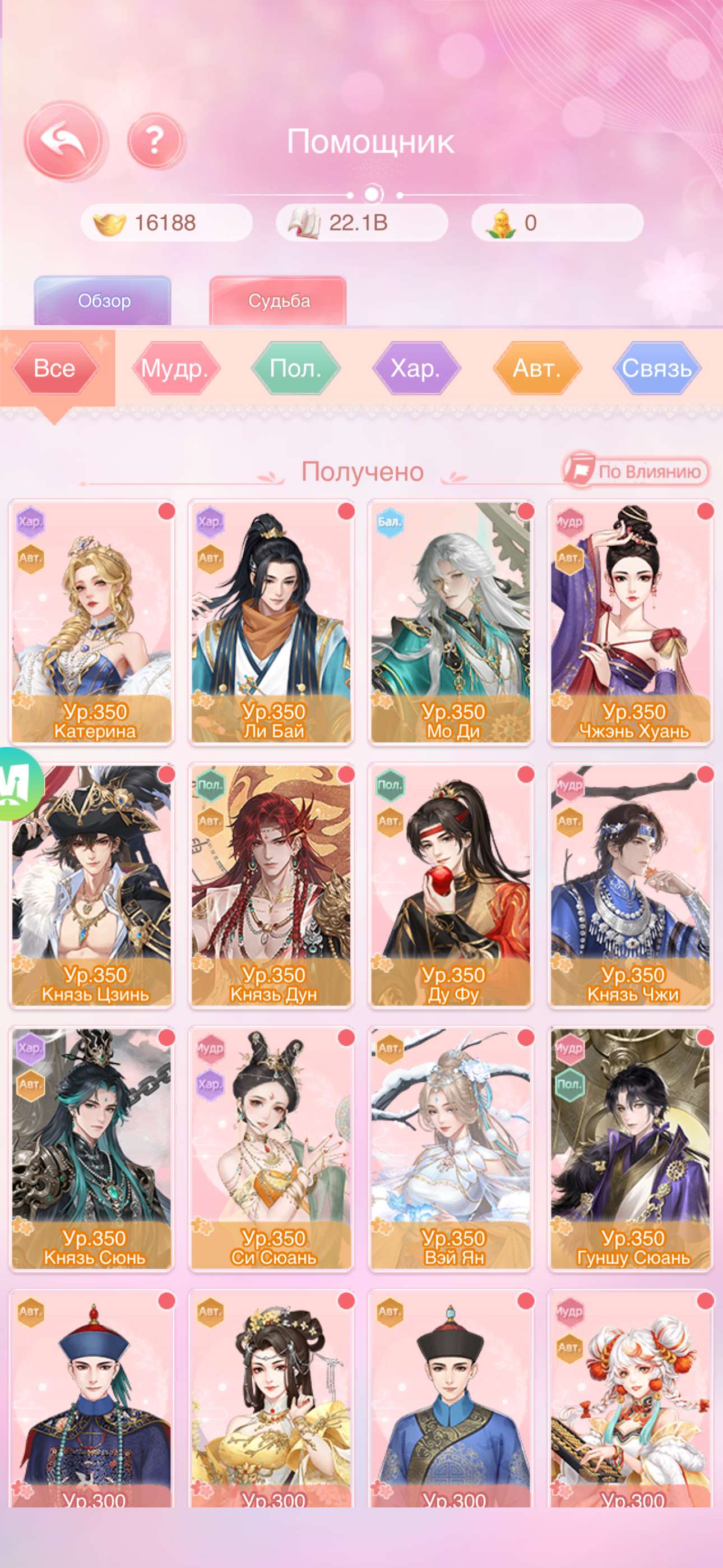Open the question mark help button
Screen dimensions: 723x1568
pos(155,141)
